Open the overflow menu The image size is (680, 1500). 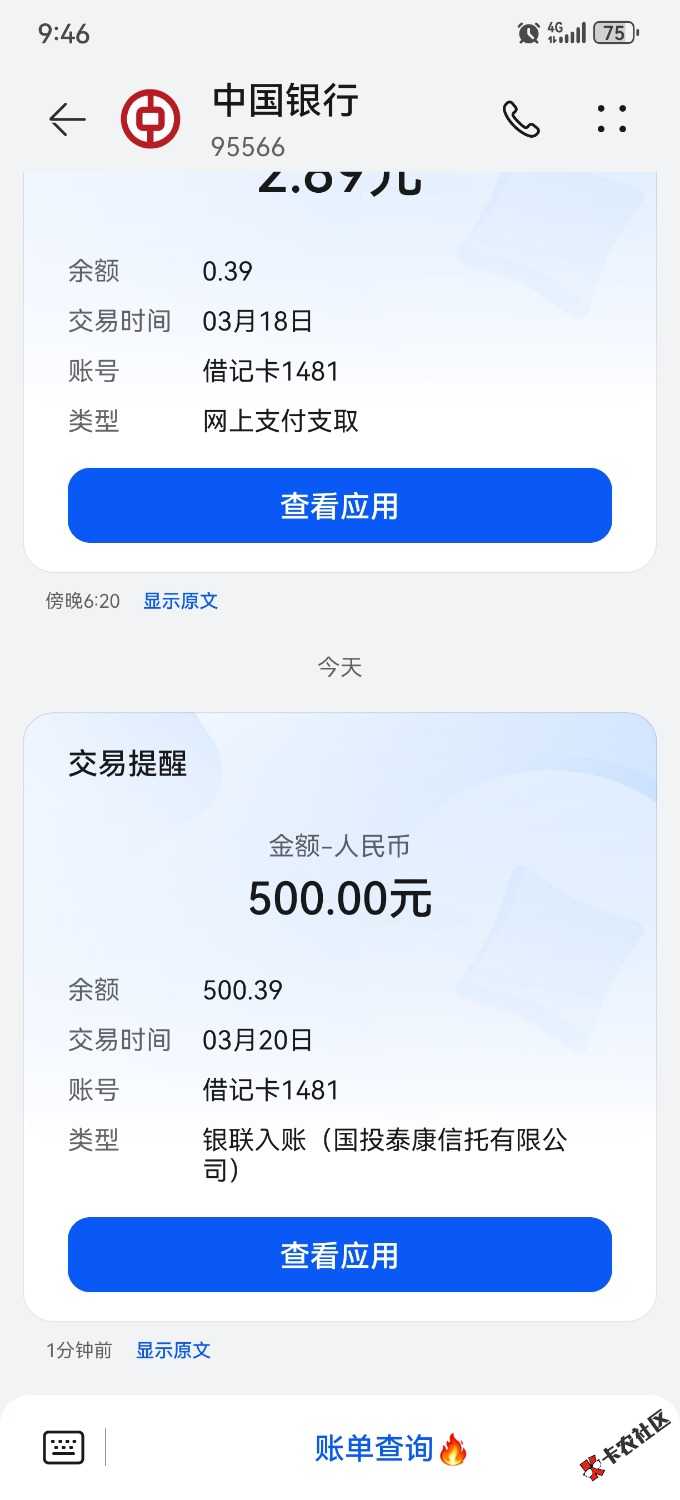pyautogui.click(x=611, y=120)
